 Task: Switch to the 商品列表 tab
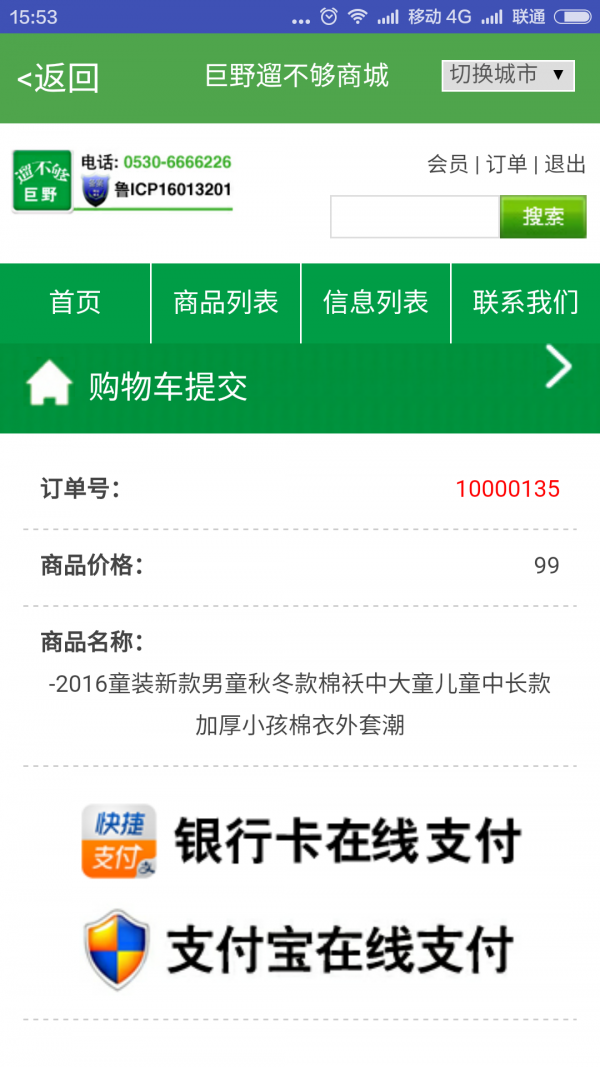click(226, 302)
